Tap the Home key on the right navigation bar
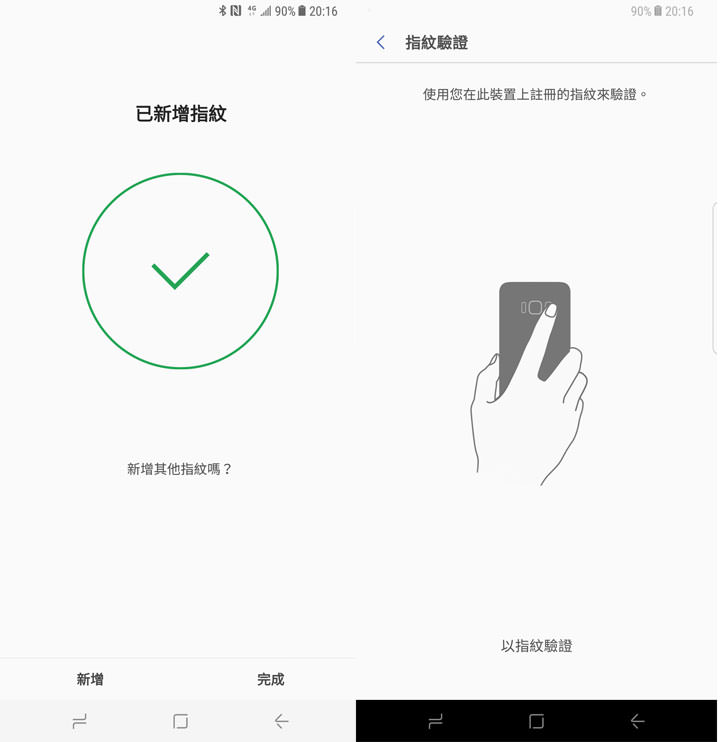This screenshot has height=742, width=720. coord(536,720)
